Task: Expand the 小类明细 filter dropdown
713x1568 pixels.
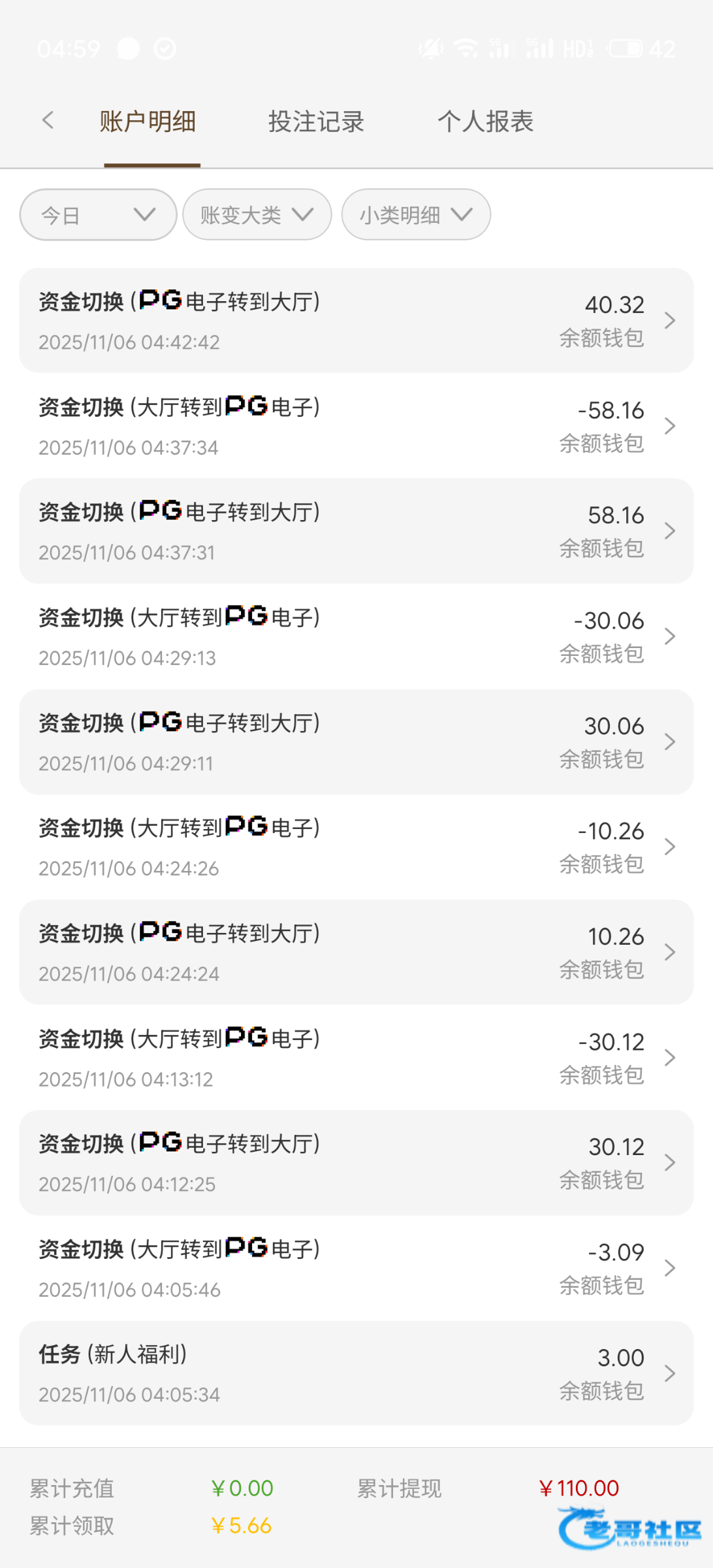Action: click(416, 215)
